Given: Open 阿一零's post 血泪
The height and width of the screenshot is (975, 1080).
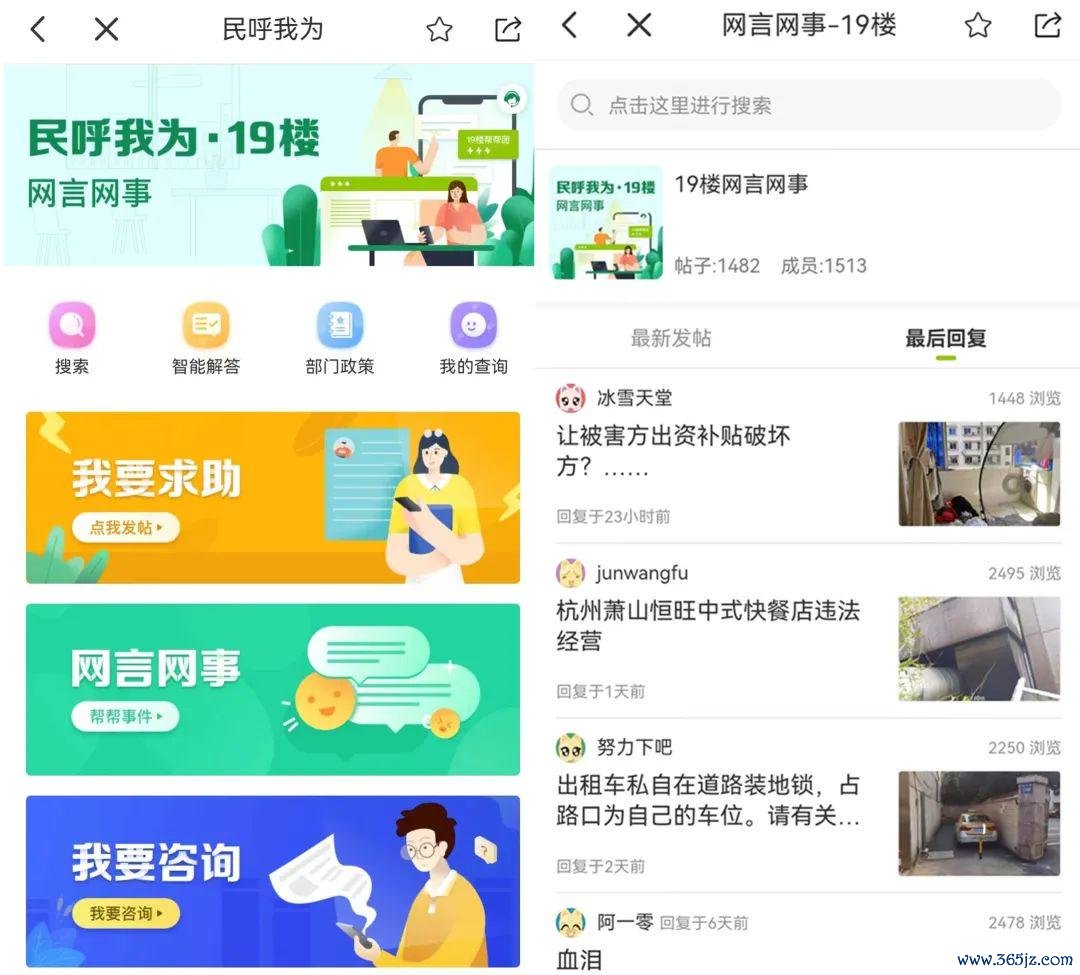Looking at the screenshot, I should (x=580, y=958).
